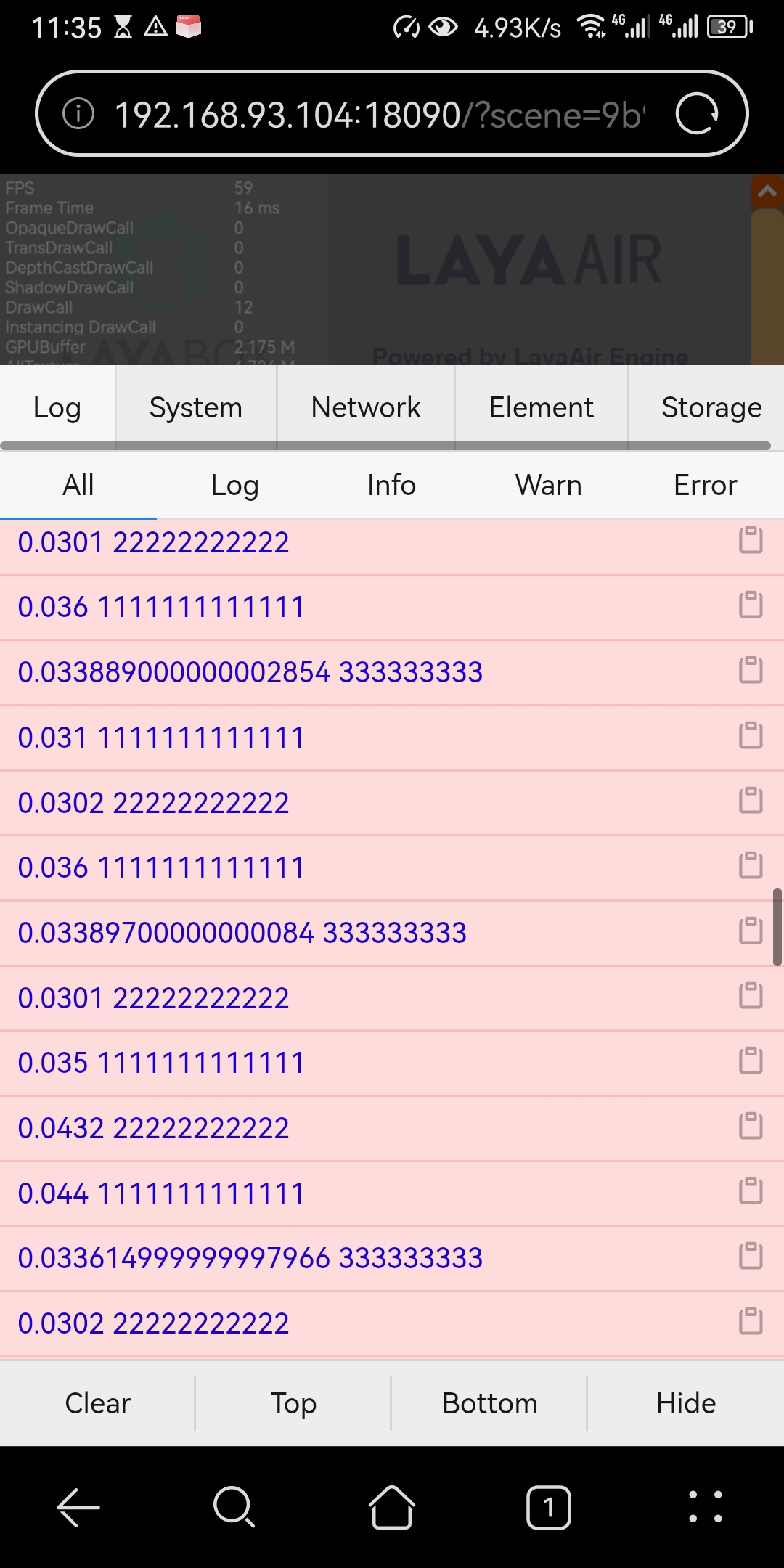Image resolution: width=784 pixels, height=1568 pixels.
Task: Jump to Bottom of the log
Action: [x=490, y=1403]
